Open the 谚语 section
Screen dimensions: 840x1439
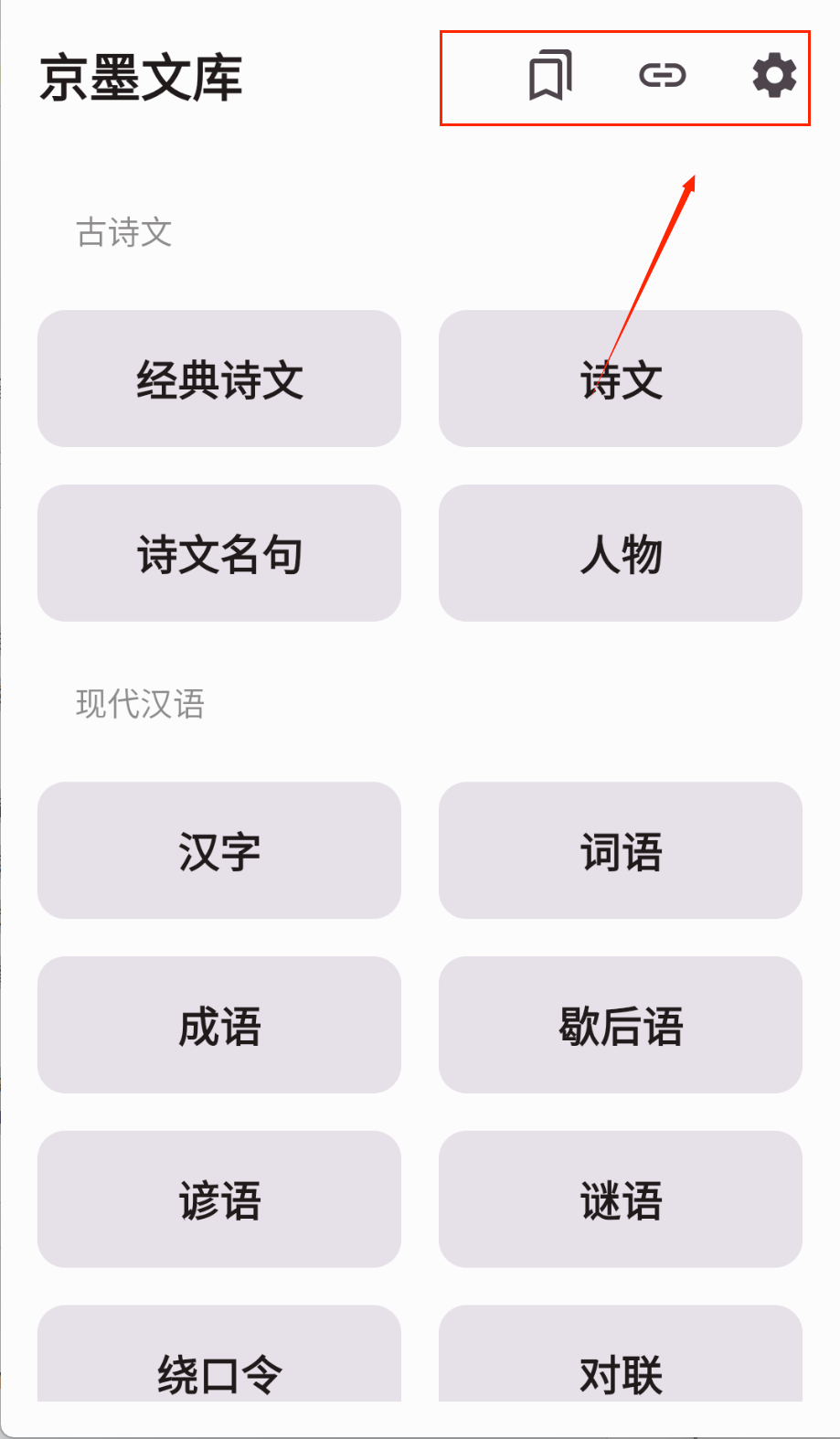click(x=219, y=1199)
